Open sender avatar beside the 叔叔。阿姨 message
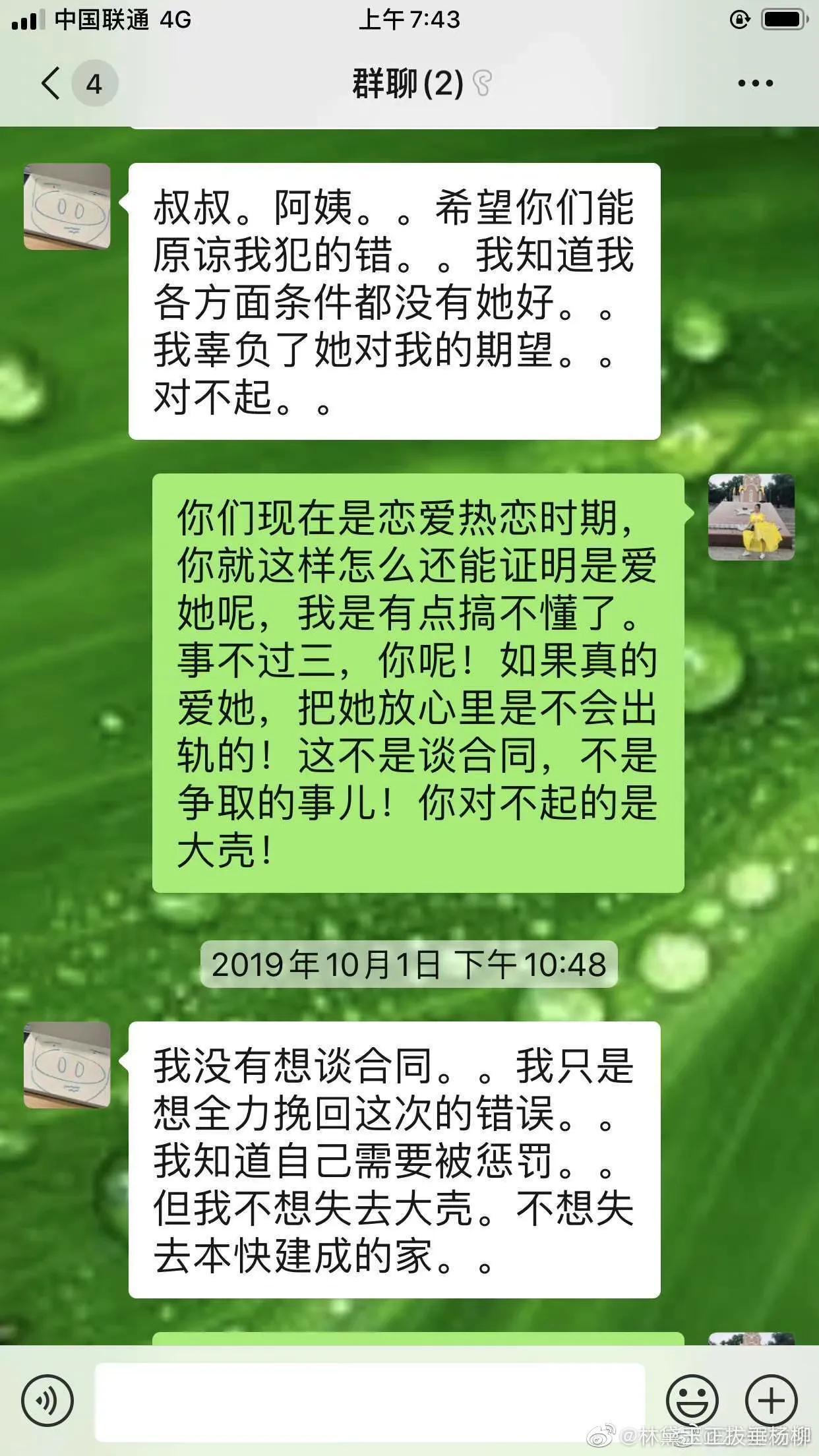Viewport: 819px width, 1456px height. pos(67,206)
